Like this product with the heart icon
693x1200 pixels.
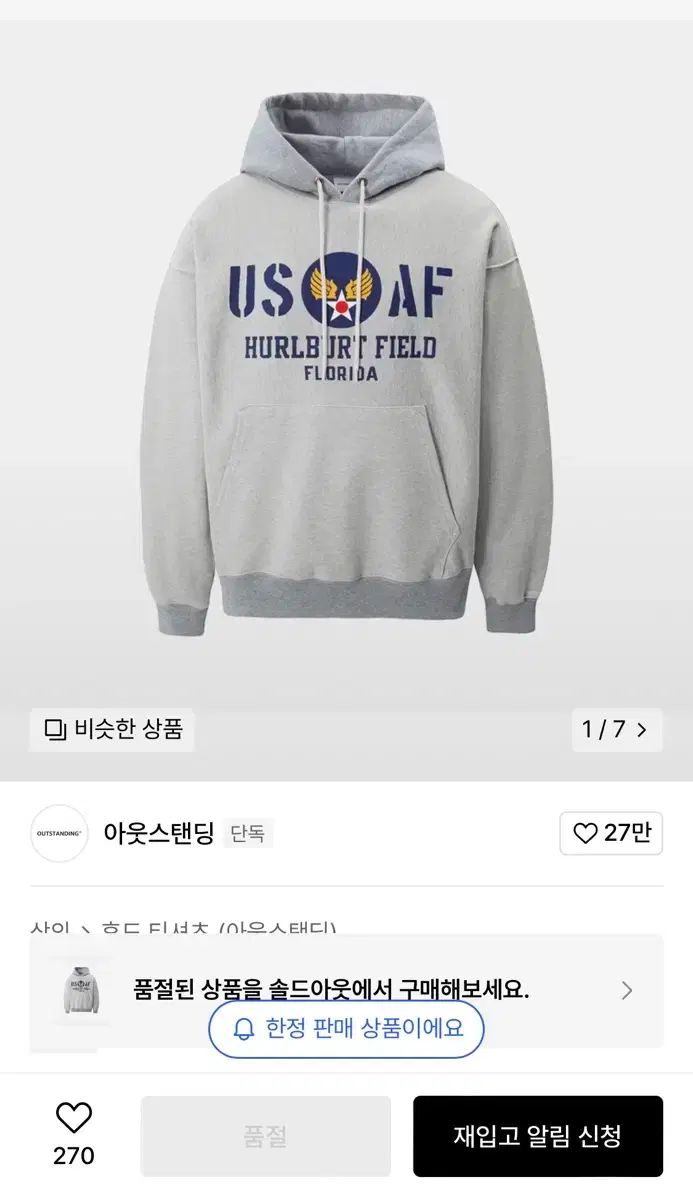73,1118
